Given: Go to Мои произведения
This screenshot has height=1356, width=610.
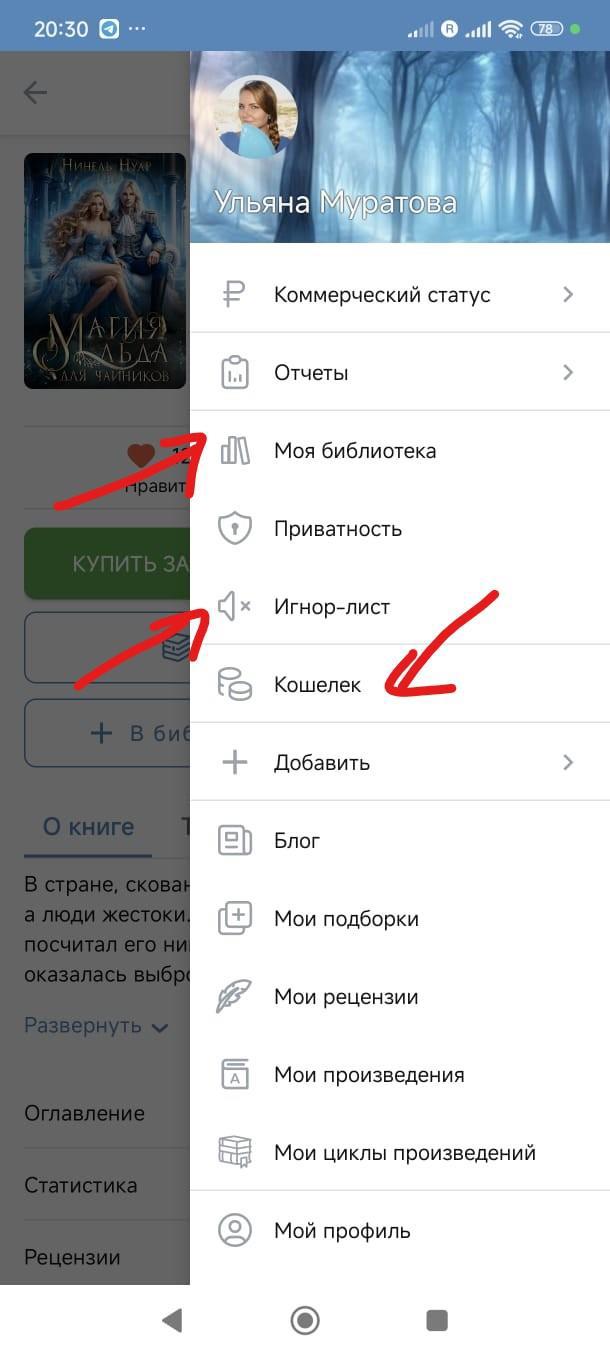Looking at the screenshot, I should pos(369,1075).
